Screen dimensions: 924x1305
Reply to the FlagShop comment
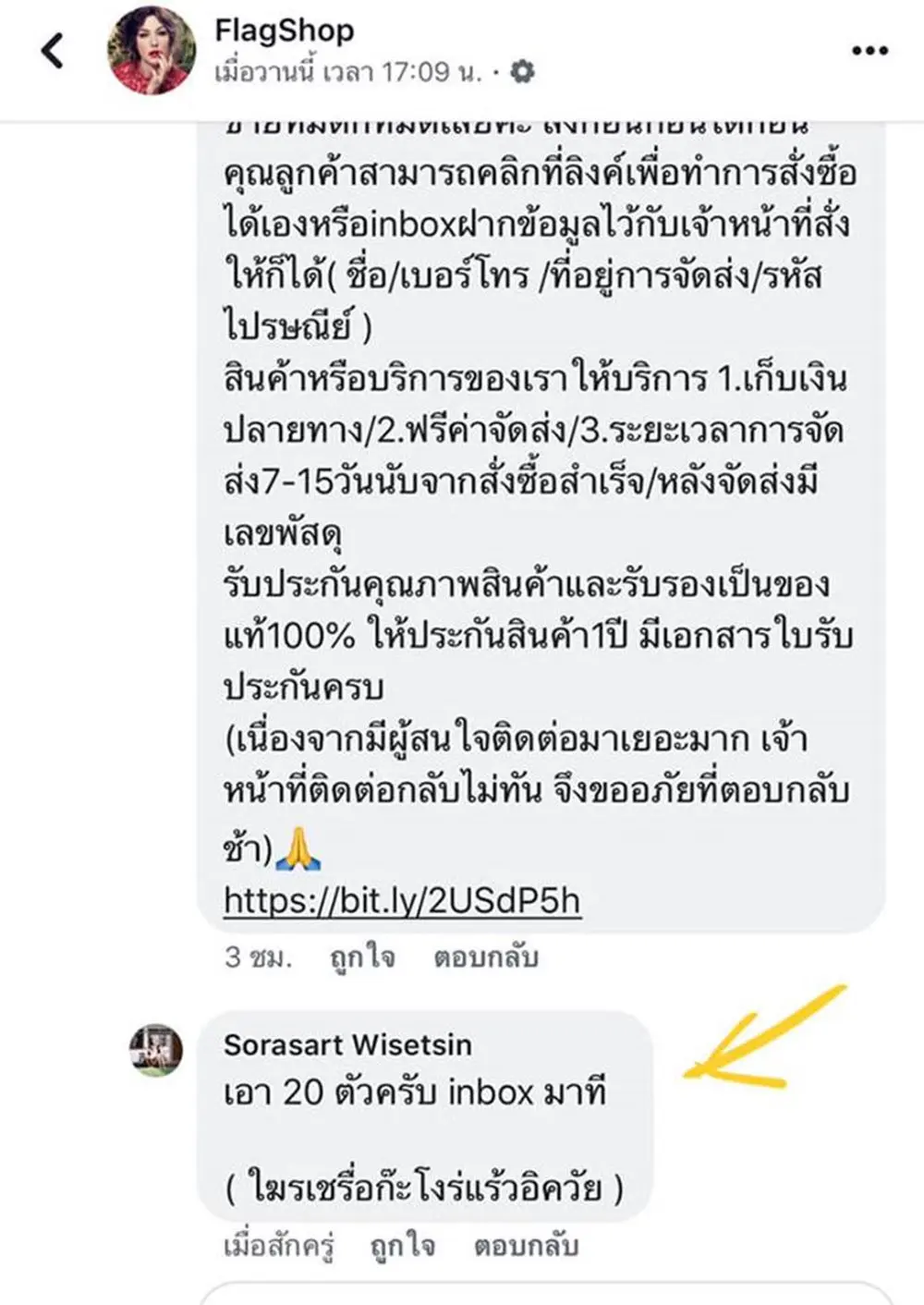[486, 957]
